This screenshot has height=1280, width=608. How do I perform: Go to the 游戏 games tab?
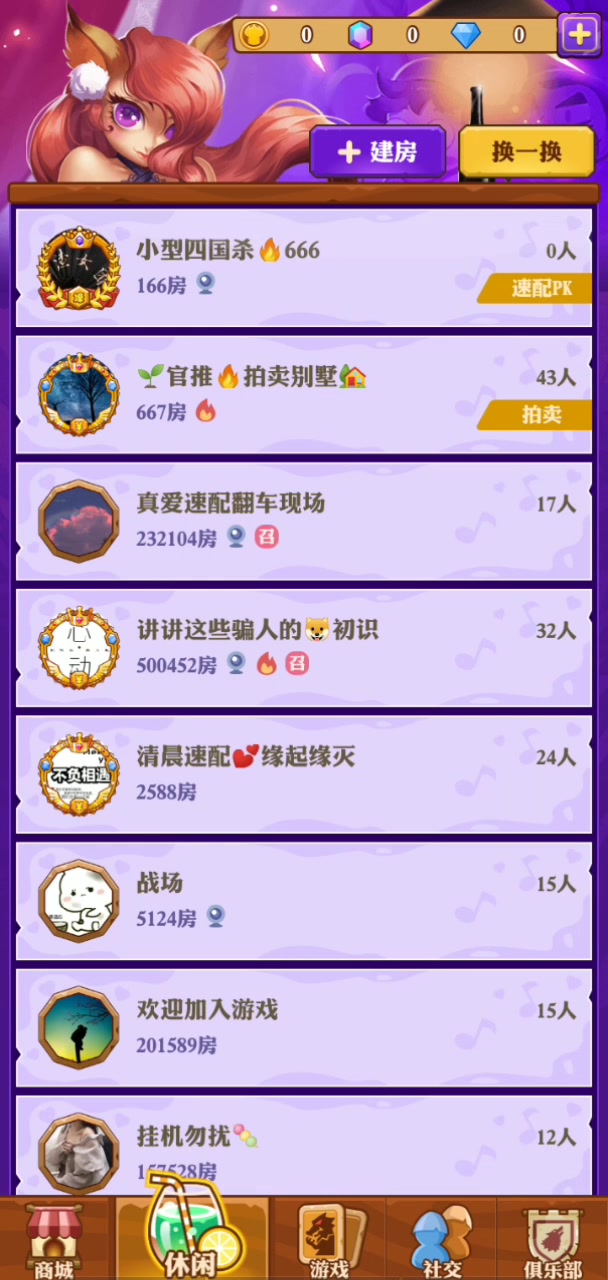(x=330, y=1240)
